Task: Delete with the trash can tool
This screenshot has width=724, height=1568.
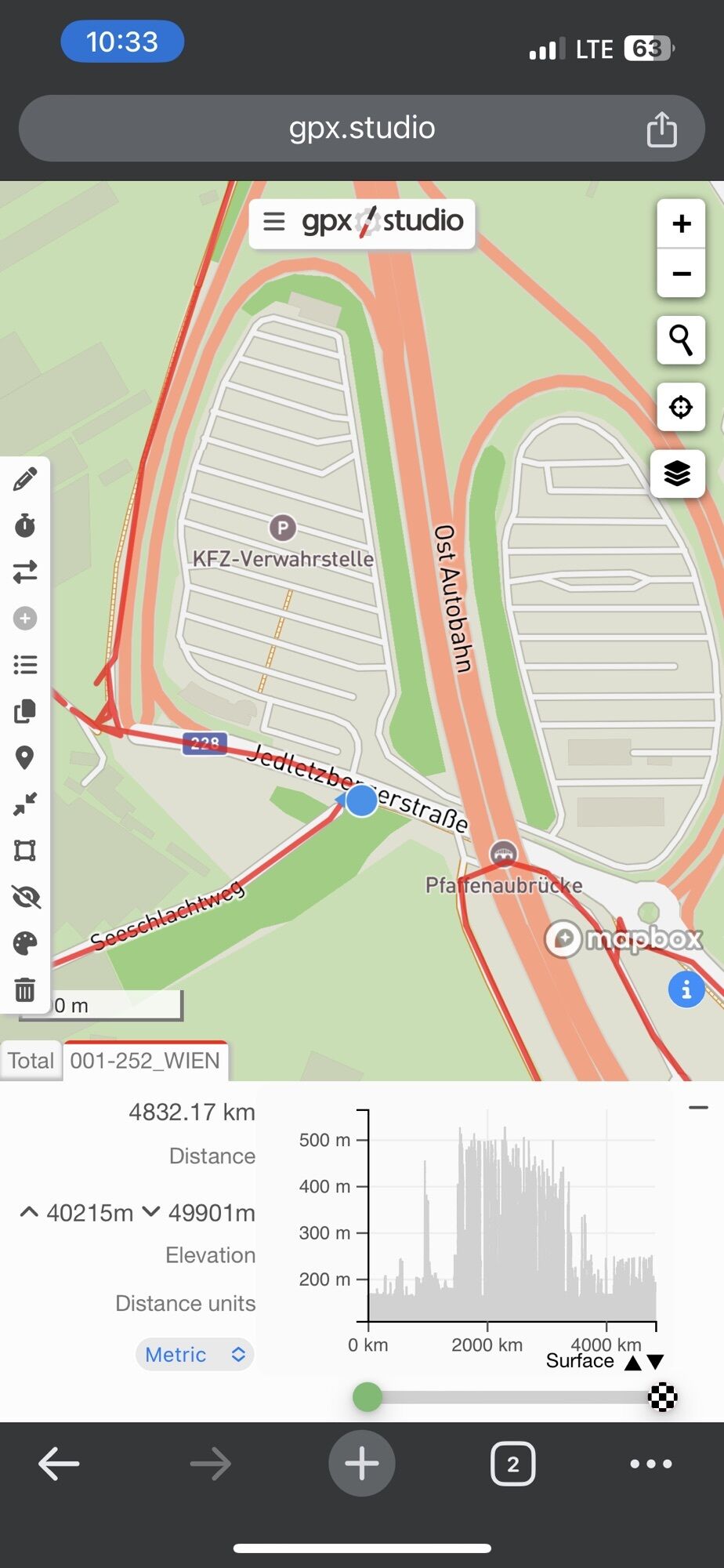Action: pyautogui.click(x=25, y=989)
